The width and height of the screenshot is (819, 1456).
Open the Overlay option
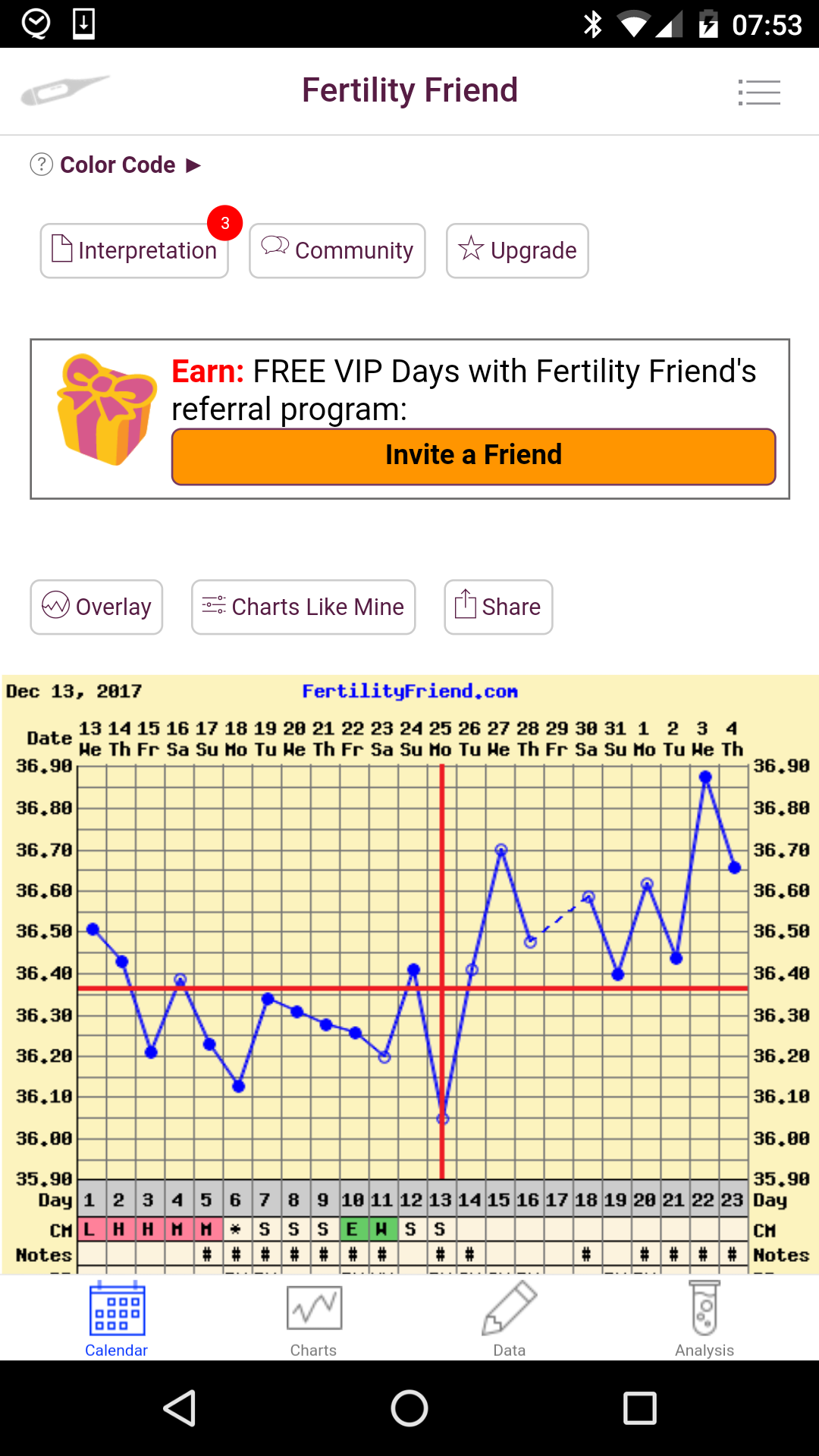point(96,607)
